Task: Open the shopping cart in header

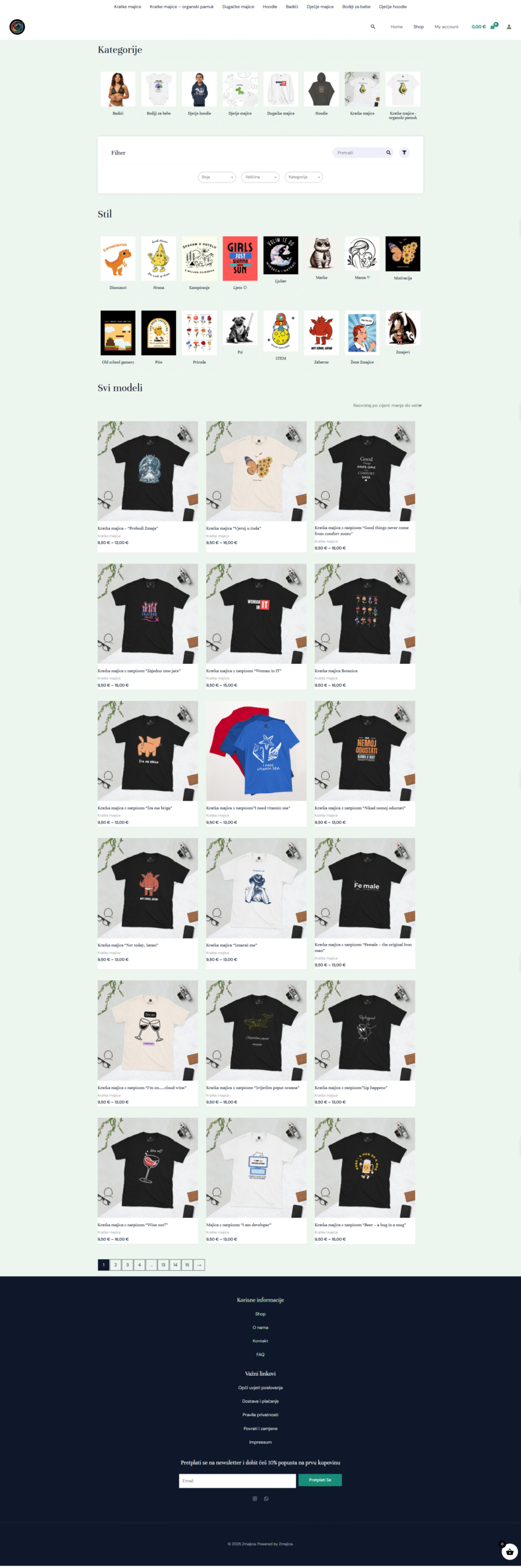Action: point(492,26)
